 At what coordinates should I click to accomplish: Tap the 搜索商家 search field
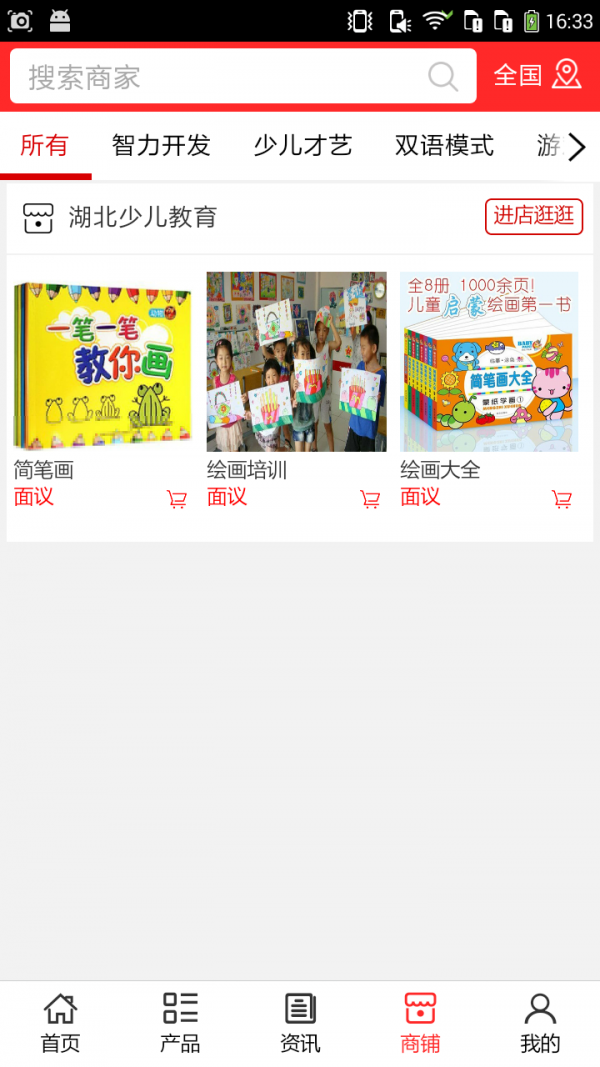(x=220, y=77)
